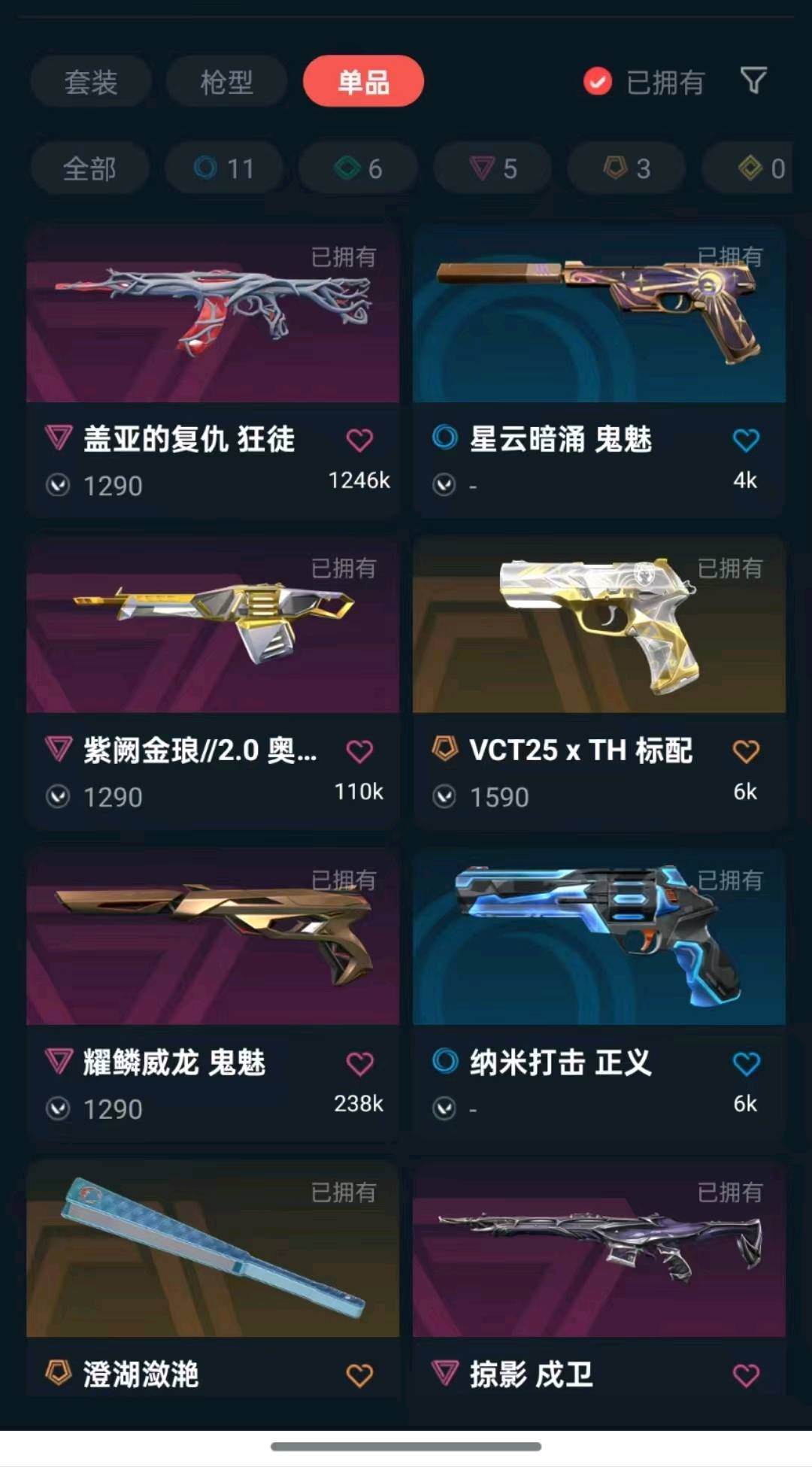Screen dimensions: 812x1467
Task: Select the 全部 filter chip
Action: [x=89, y=168]
